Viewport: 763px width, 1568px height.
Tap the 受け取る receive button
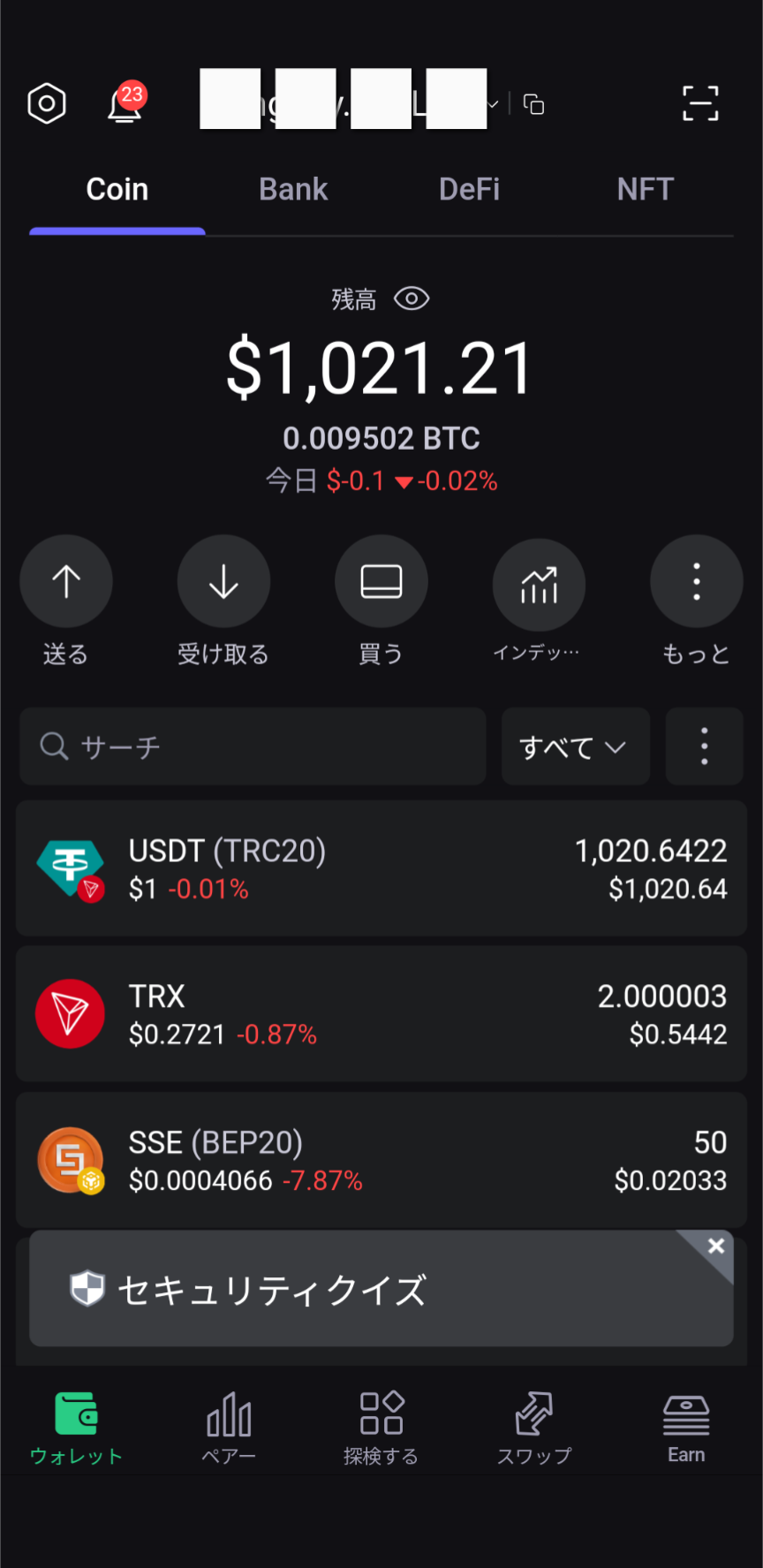[223, 582]
